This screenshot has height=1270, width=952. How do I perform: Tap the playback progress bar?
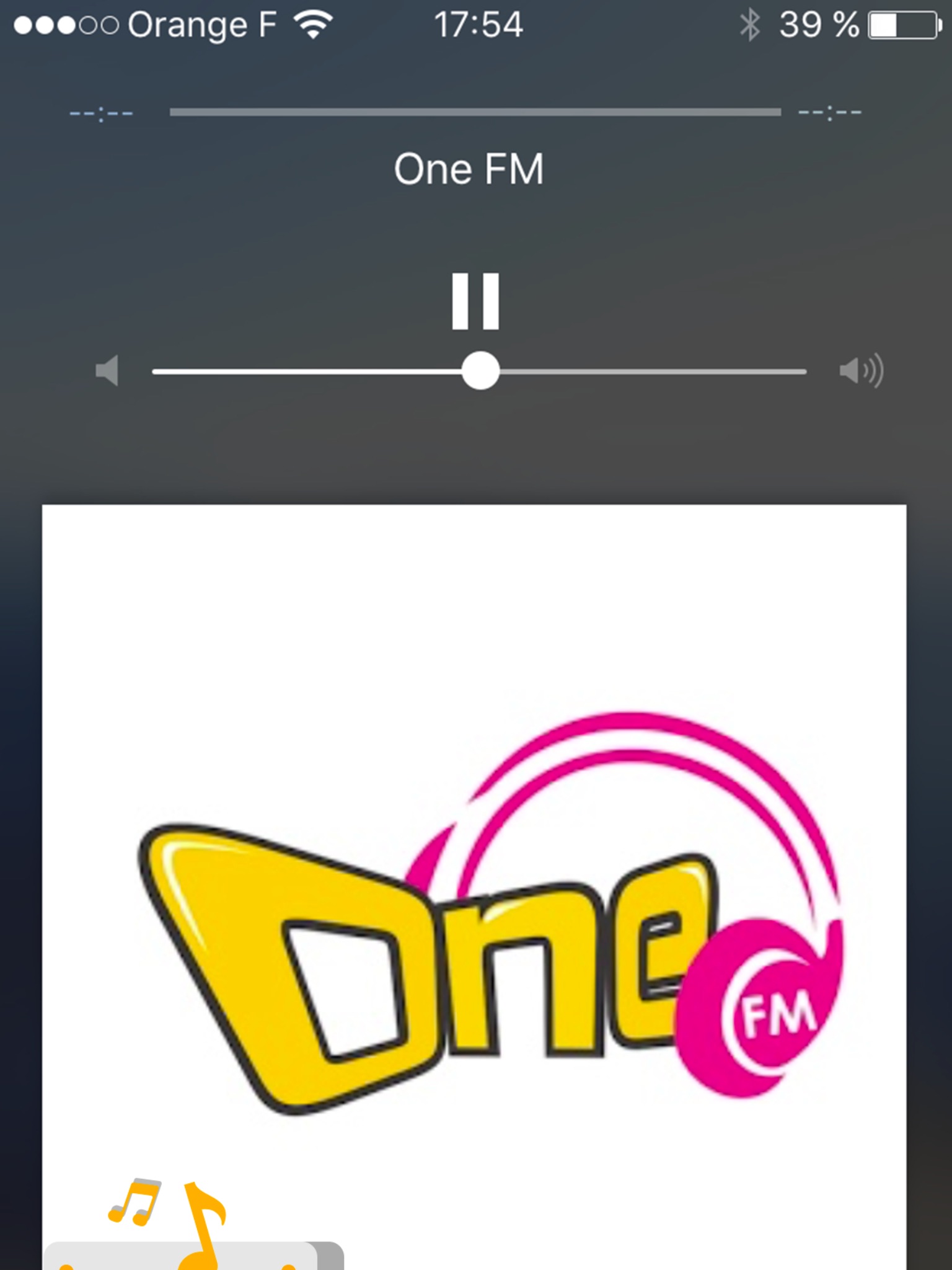[x=475, y=112]
